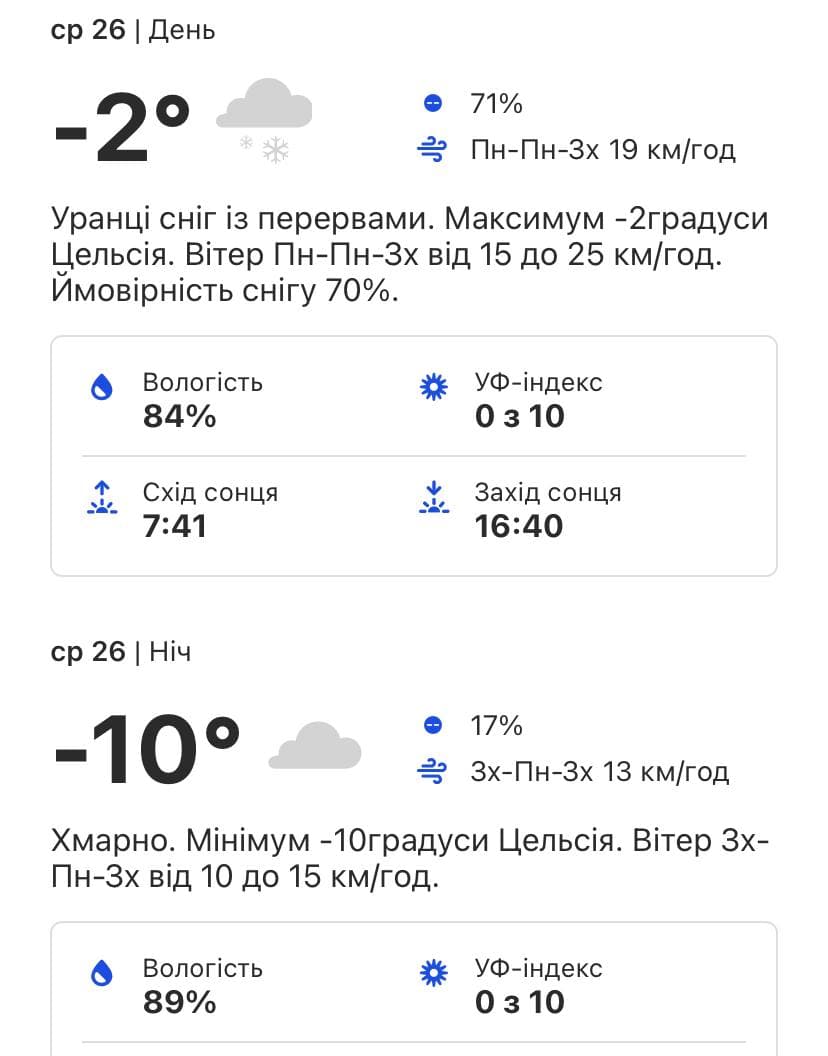828x1056 pixels.
Task: Click the snowy cloud weather icon
Action: (x=263, y=113)
